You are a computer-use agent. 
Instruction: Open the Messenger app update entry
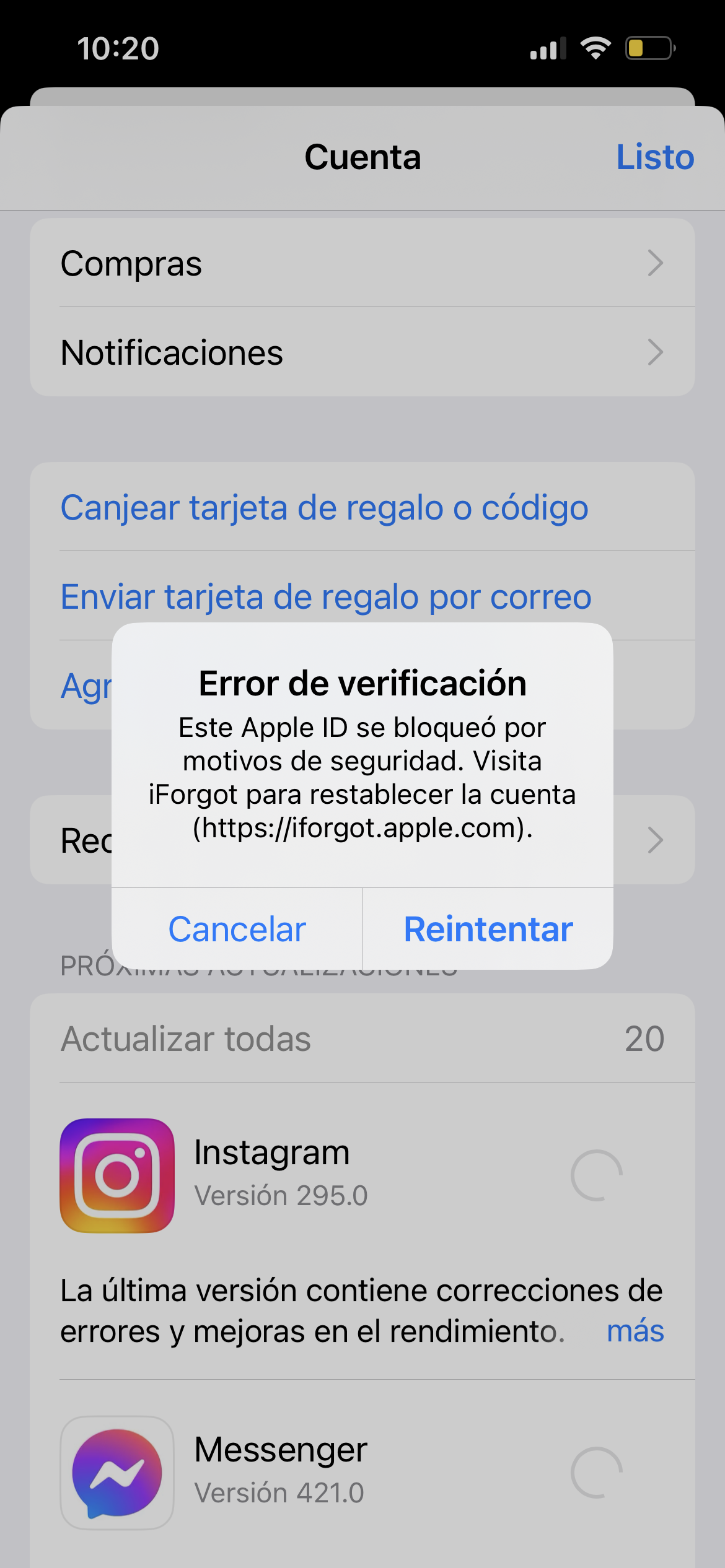point(362,1473)
